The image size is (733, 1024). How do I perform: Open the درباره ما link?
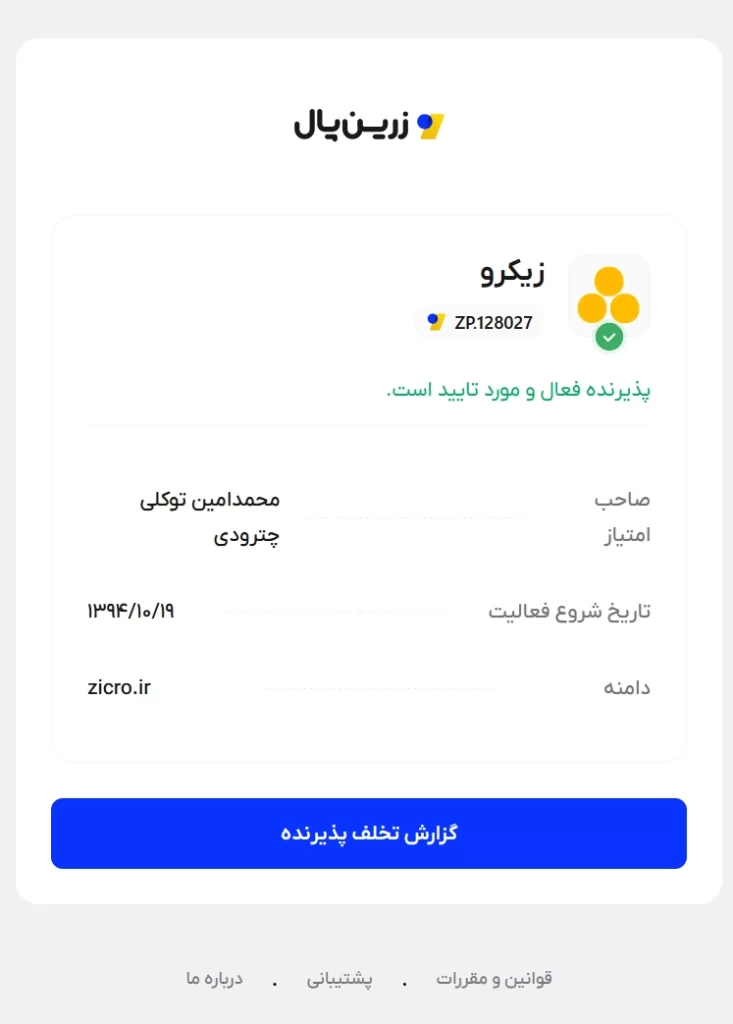tap(214, 978)
